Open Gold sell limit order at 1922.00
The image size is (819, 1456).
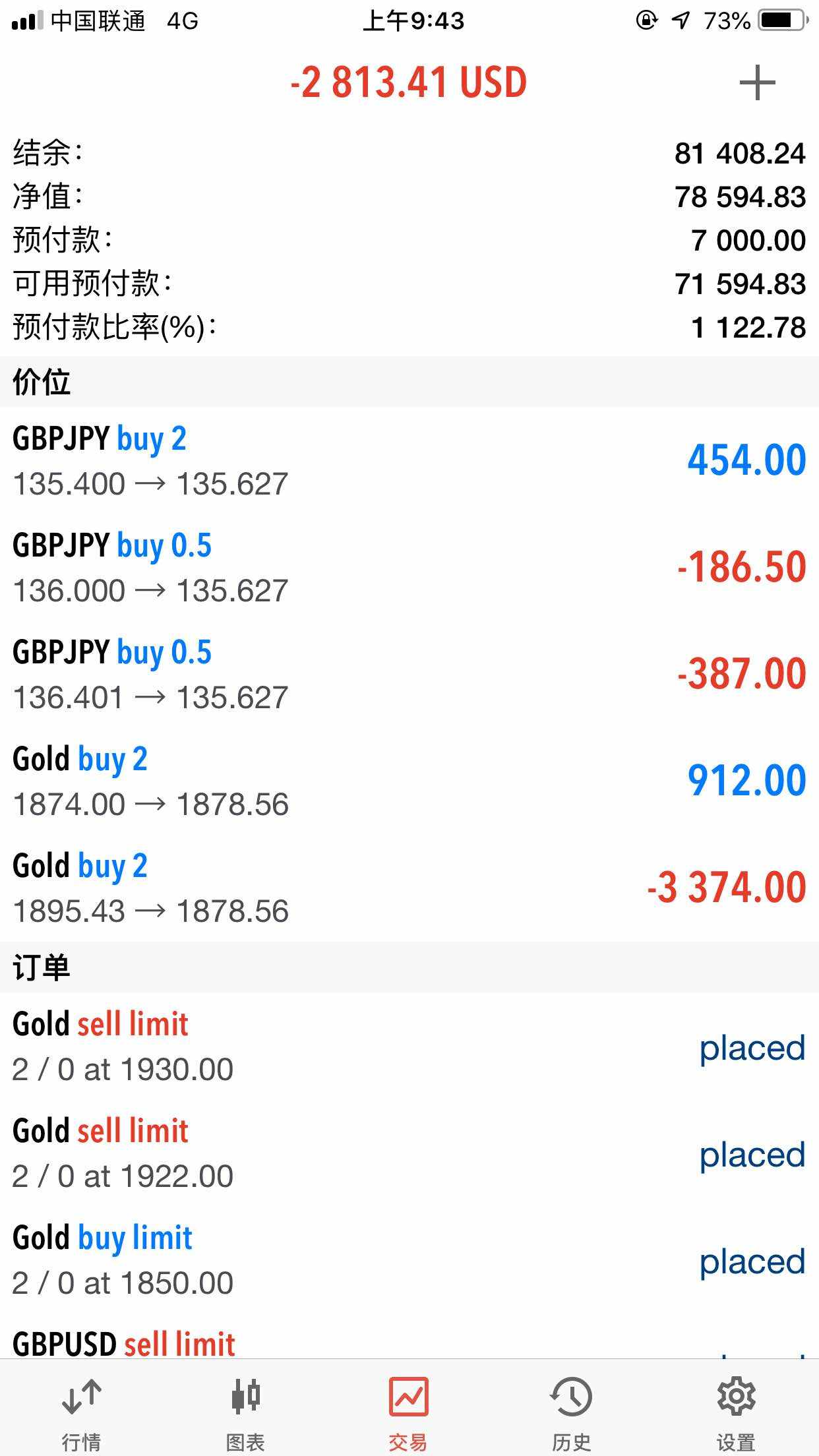tap(409, 1153)
